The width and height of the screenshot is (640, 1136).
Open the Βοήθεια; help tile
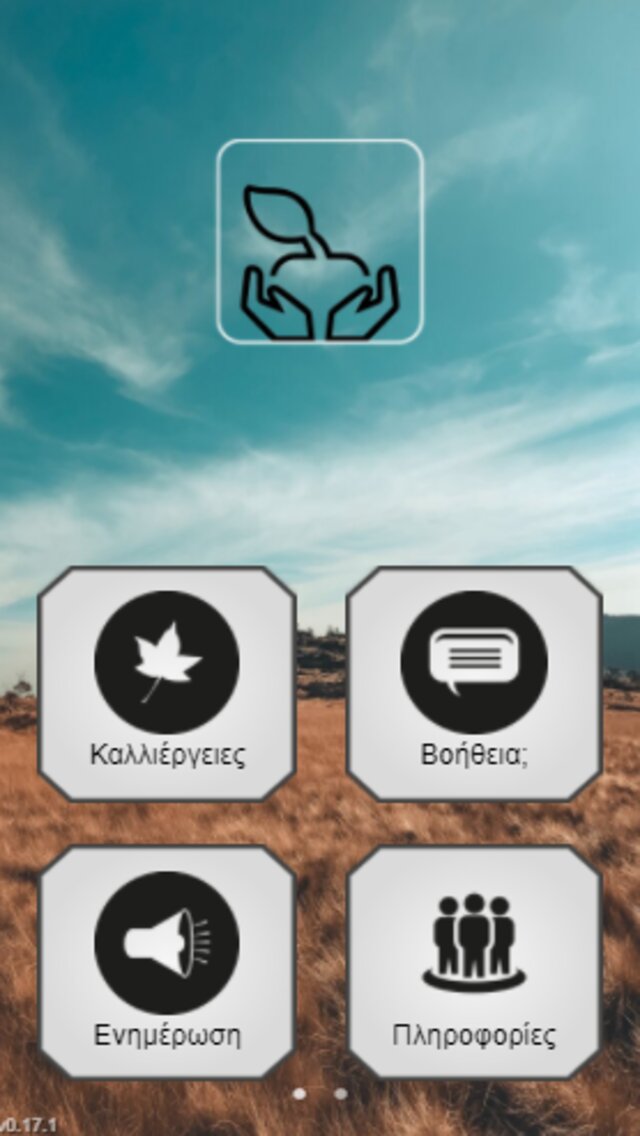point(474,684)
